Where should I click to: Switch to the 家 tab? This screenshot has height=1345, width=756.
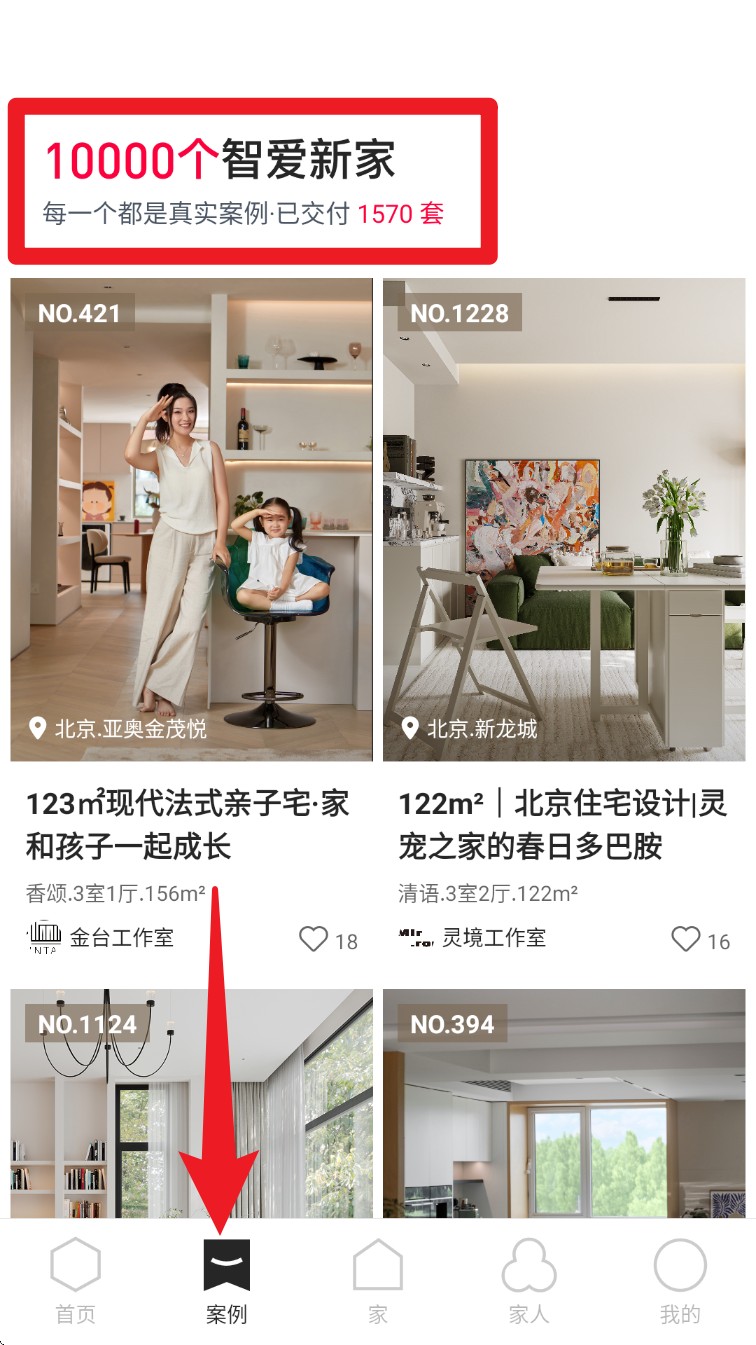[x=377, y=1282]
